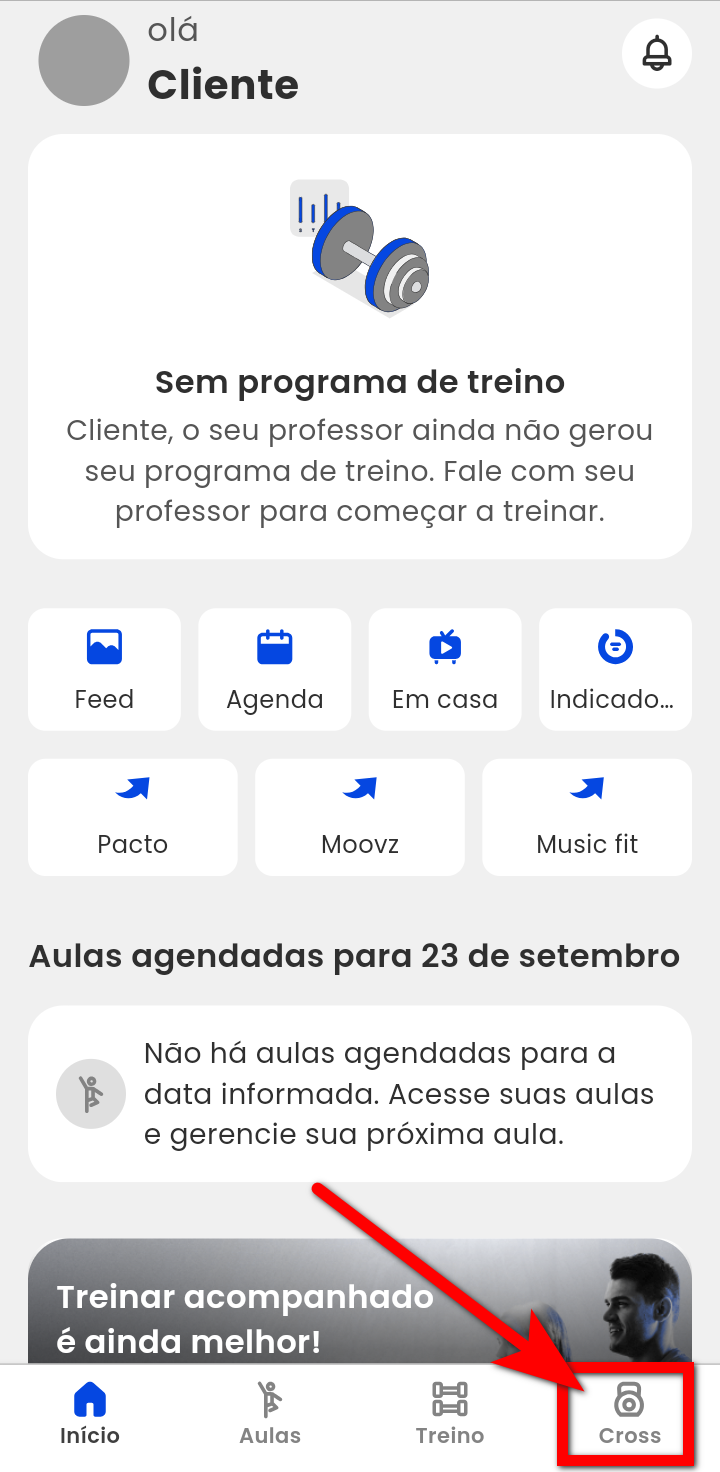Open the Agenda shortcut
720x1472 pixels.
pos(275,669)
